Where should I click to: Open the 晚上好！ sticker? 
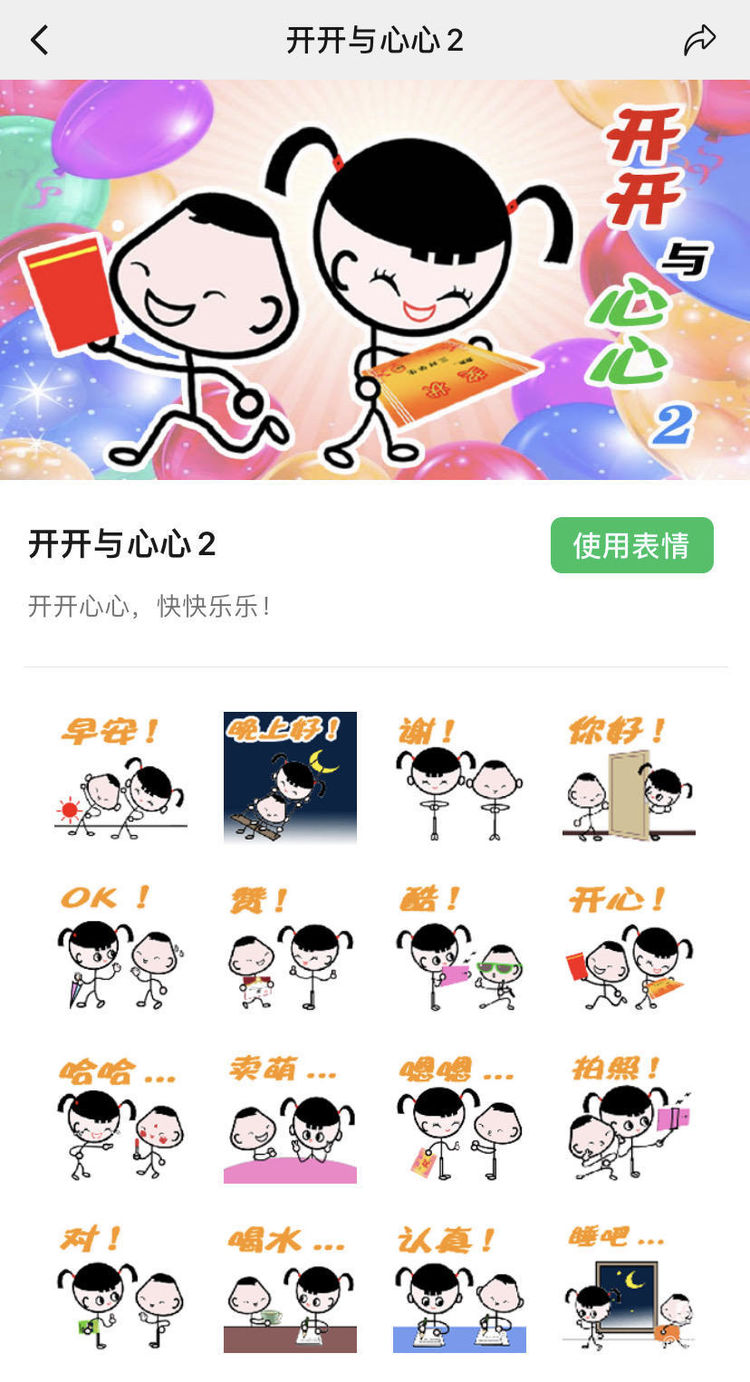(290, 778)
